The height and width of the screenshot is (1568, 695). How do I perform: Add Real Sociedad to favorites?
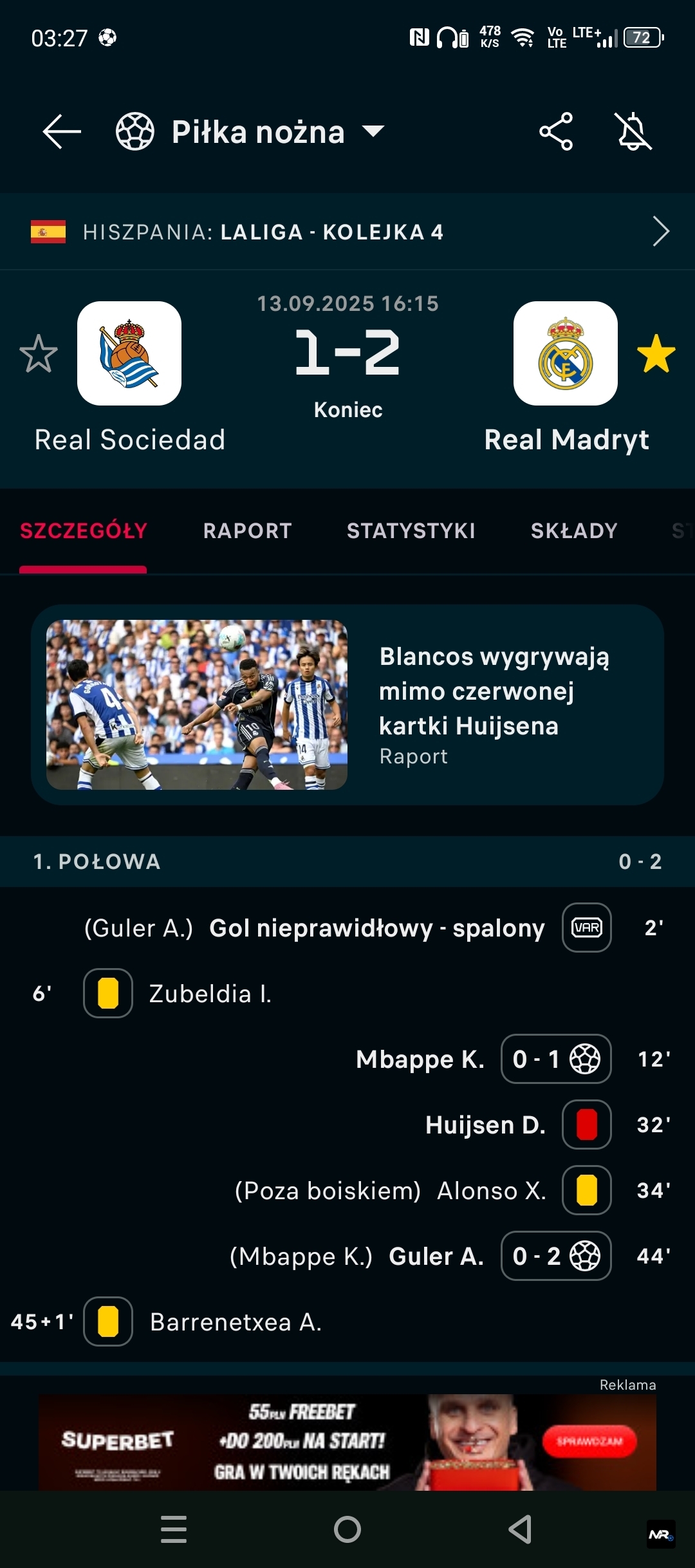click(39, 353)
